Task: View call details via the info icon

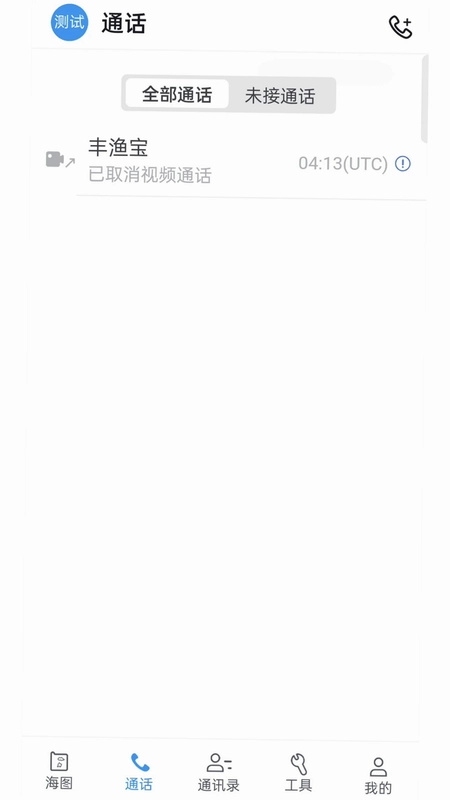Action: coord(403,164)
